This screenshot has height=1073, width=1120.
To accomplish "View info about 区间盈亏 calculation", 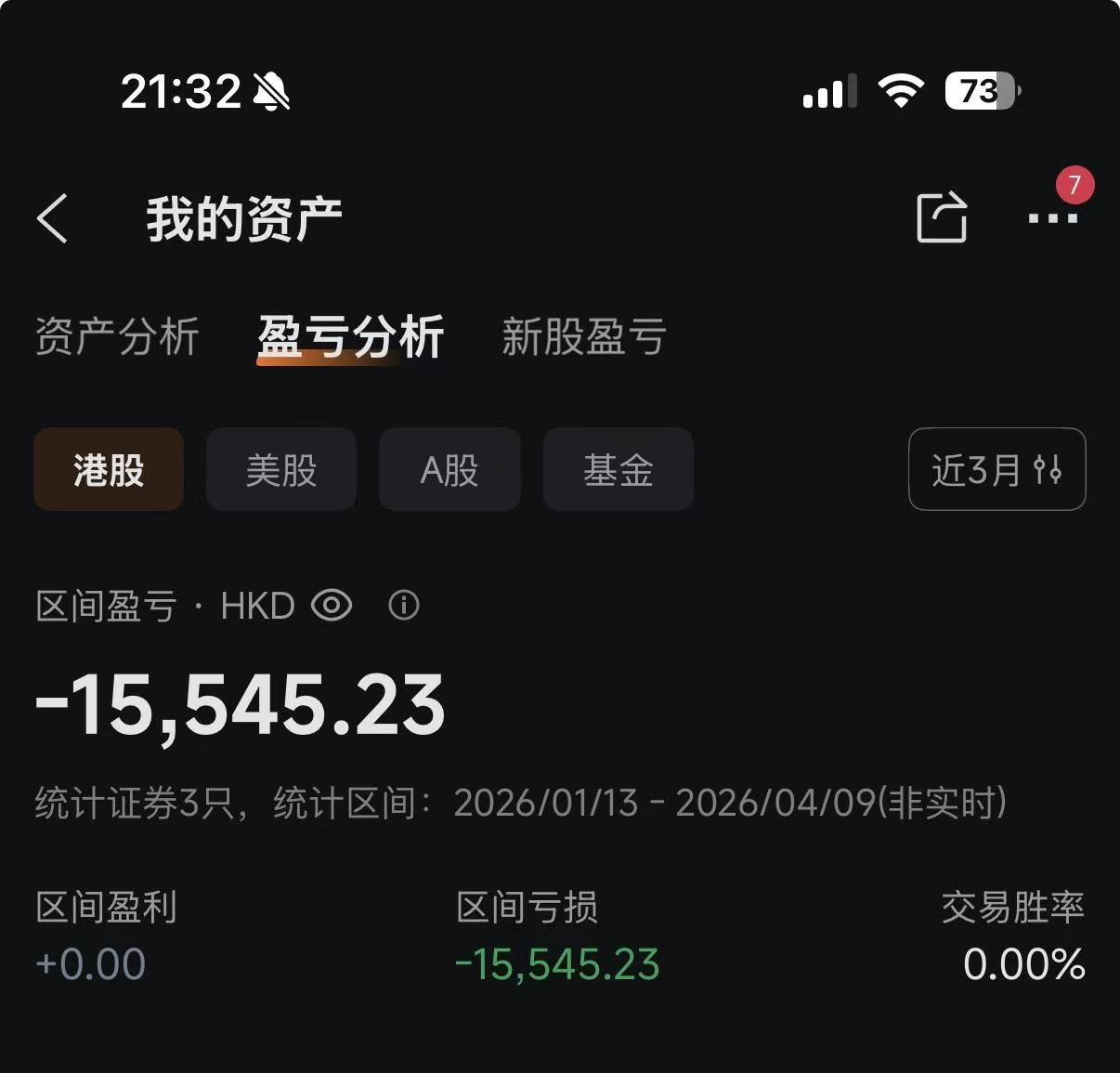I will point(403,606).
